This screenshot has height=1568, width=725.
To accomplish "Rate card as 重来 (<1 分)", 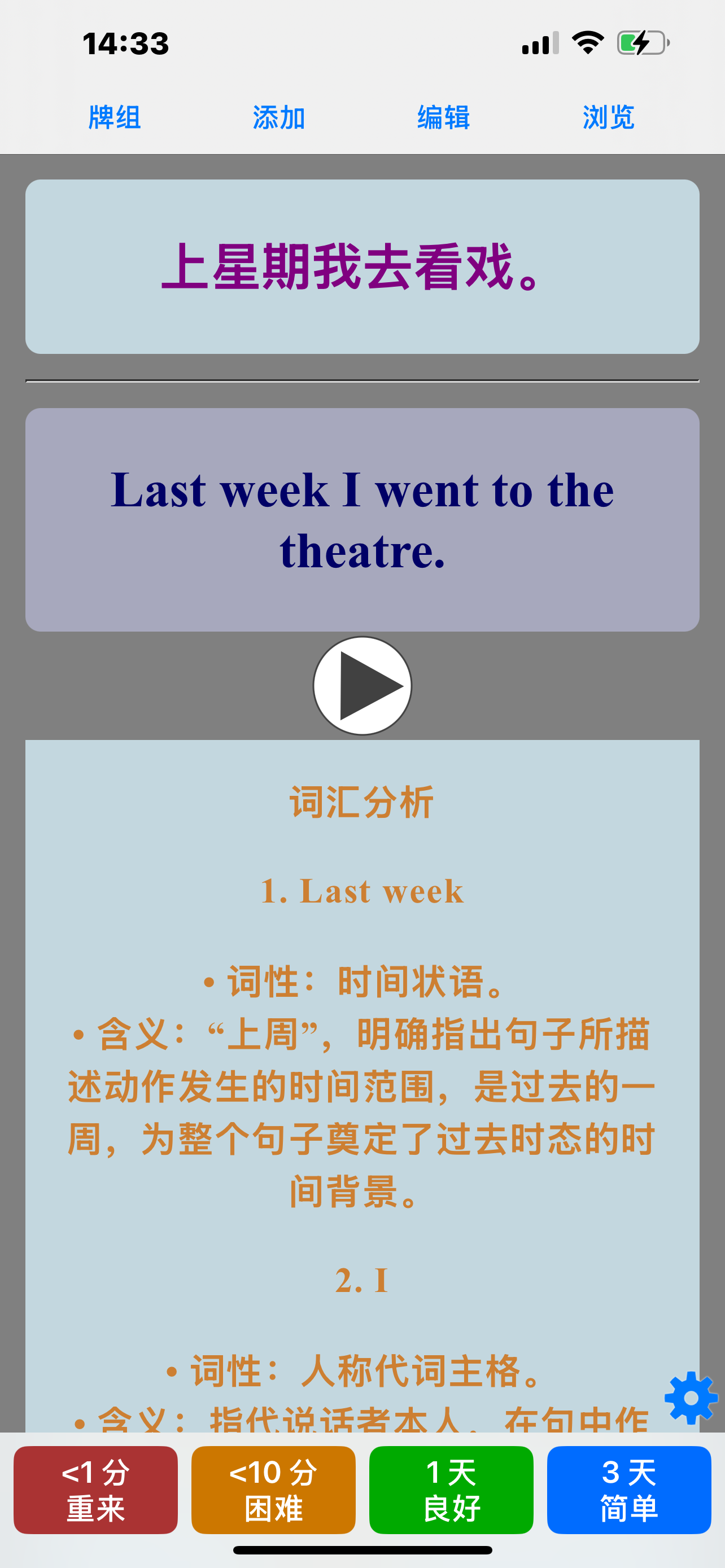I will coord(95,1490).
